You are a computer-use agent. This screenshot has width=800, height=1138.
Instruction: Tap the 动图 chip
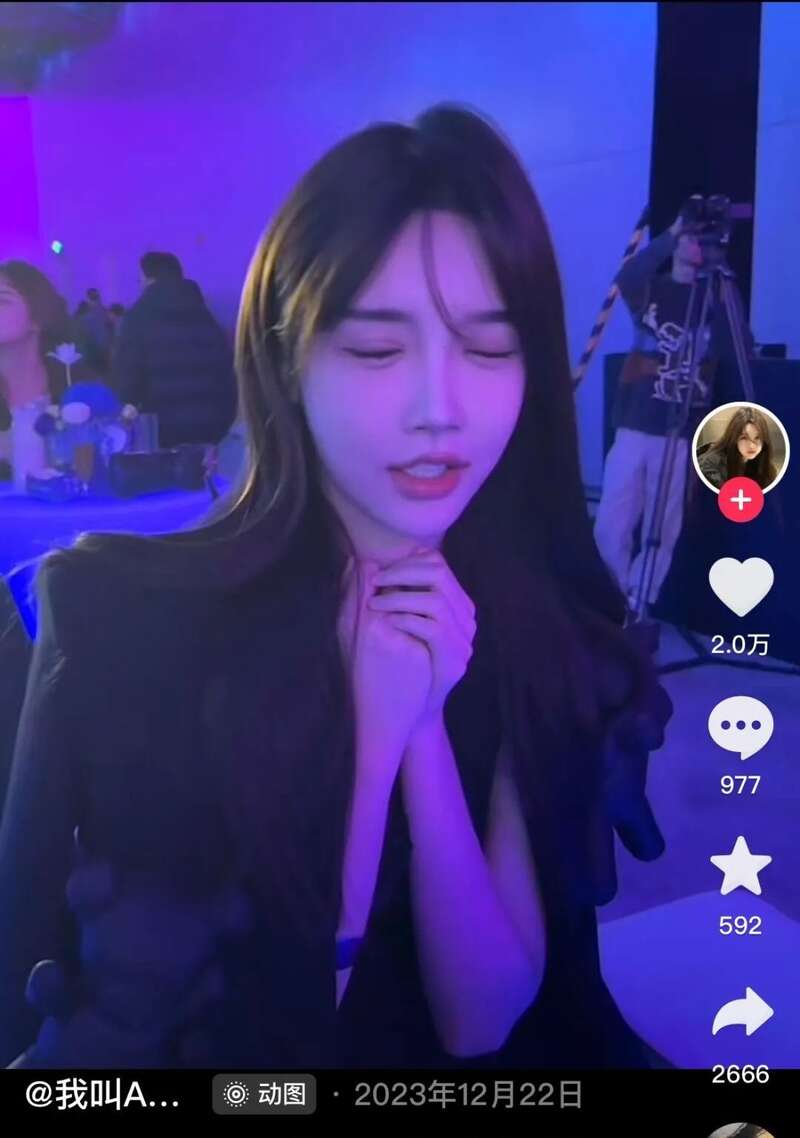click(x=265, y=1095)
